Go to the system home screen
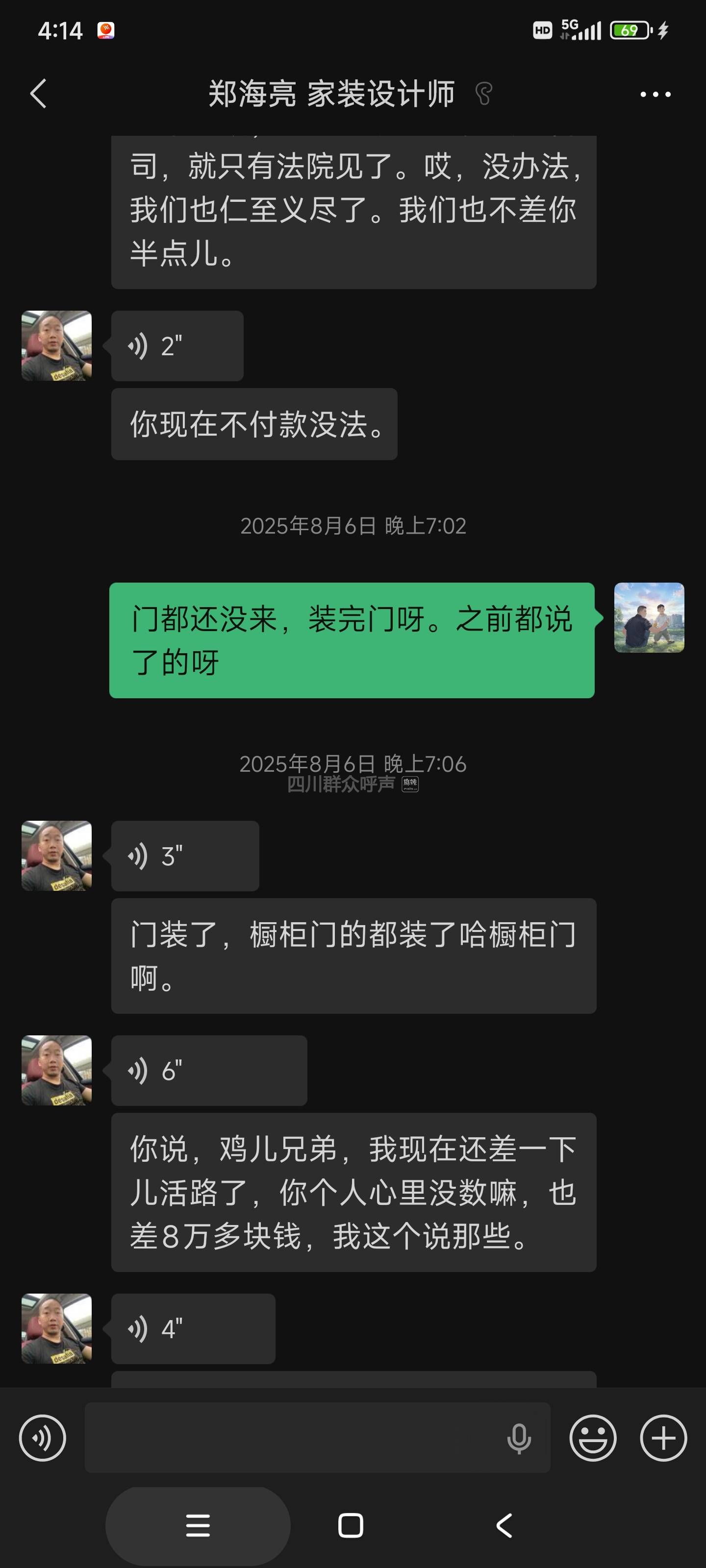The image size is (706, 1568). [351, 1526]
